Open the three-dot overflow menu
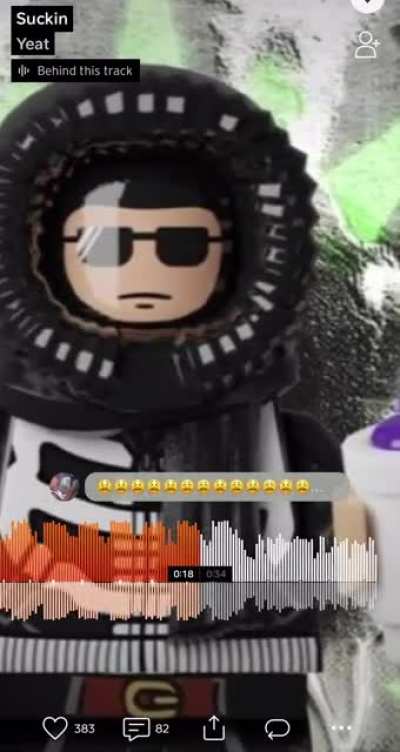The width and height of the screenshot is (400, 752). pyautogui.click(x=341, y=728)
